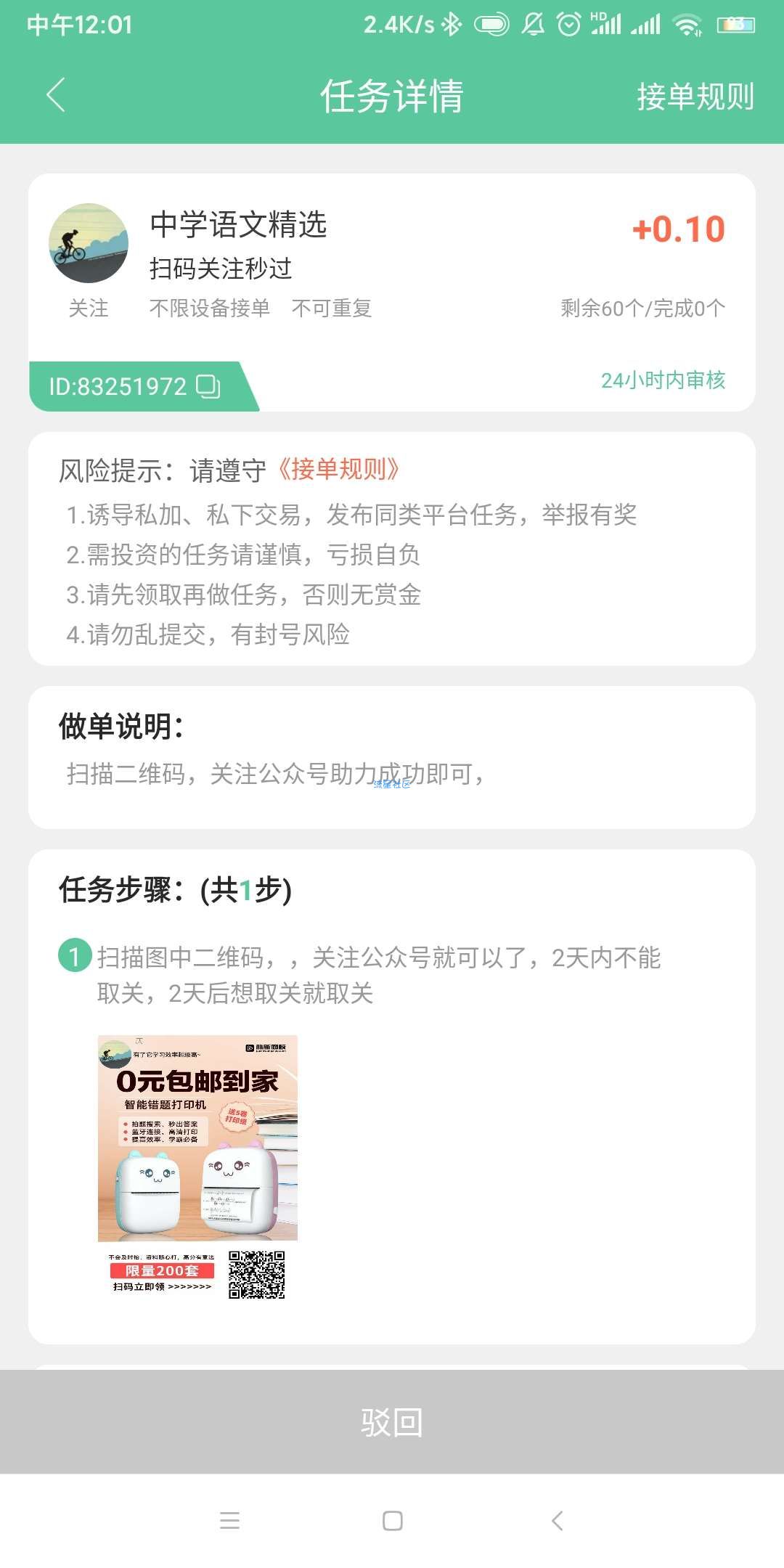Open 接单规则 in the top bar
The width and height of the screenshot is (784, 1568).
(x=695, y=97)
